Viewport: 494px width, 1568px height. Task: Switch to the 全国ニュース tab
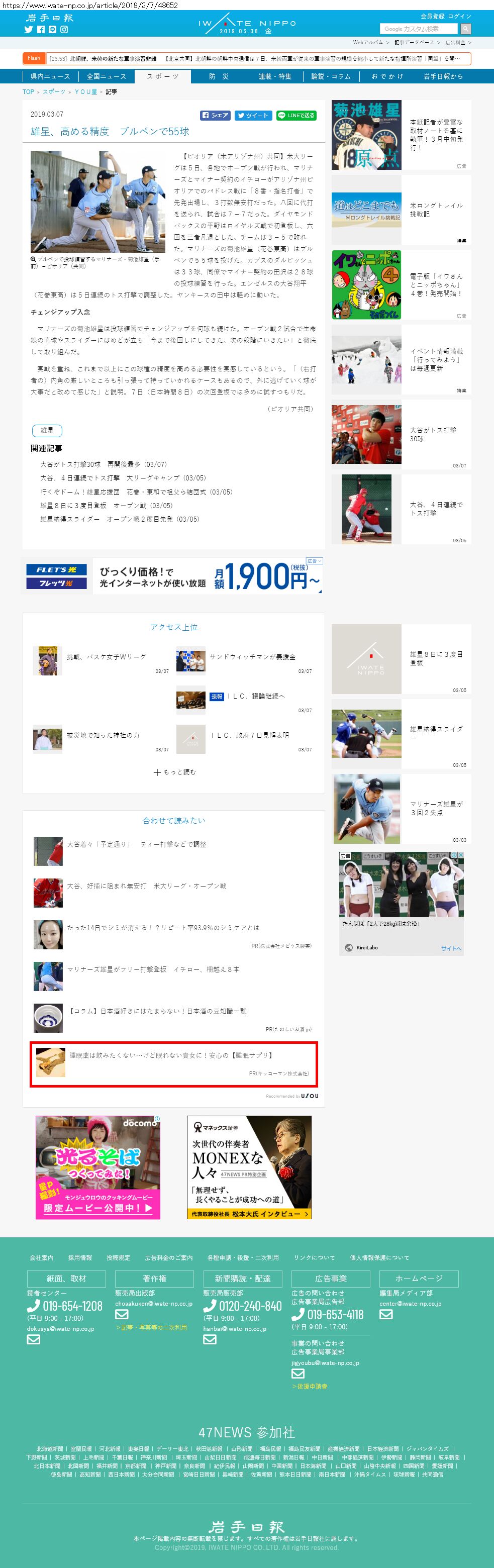[107, 76]
